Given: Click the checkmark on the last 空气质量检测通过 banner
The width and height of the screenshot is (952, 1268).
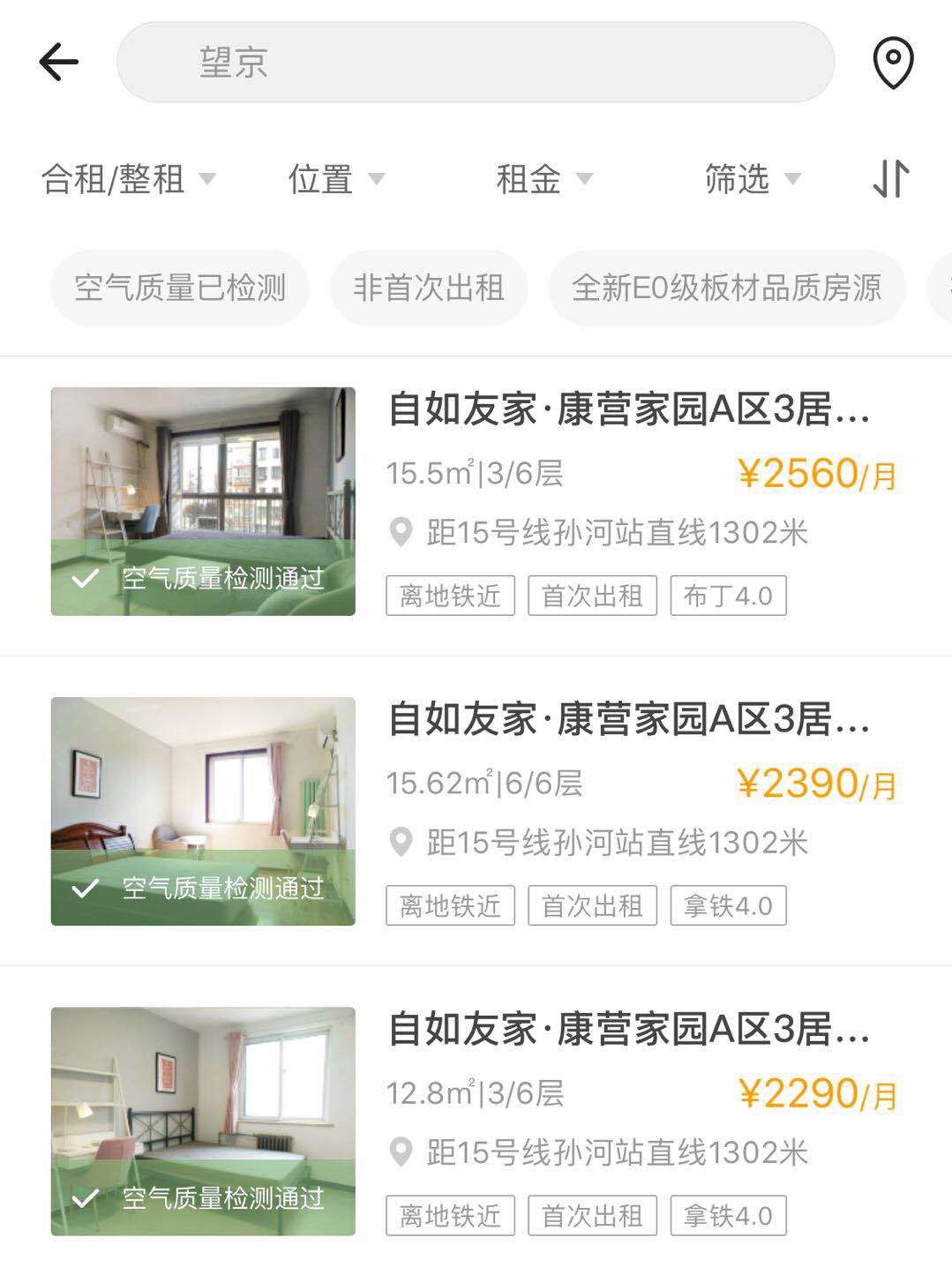Looking at the screenshot, I should (85, 1197).
